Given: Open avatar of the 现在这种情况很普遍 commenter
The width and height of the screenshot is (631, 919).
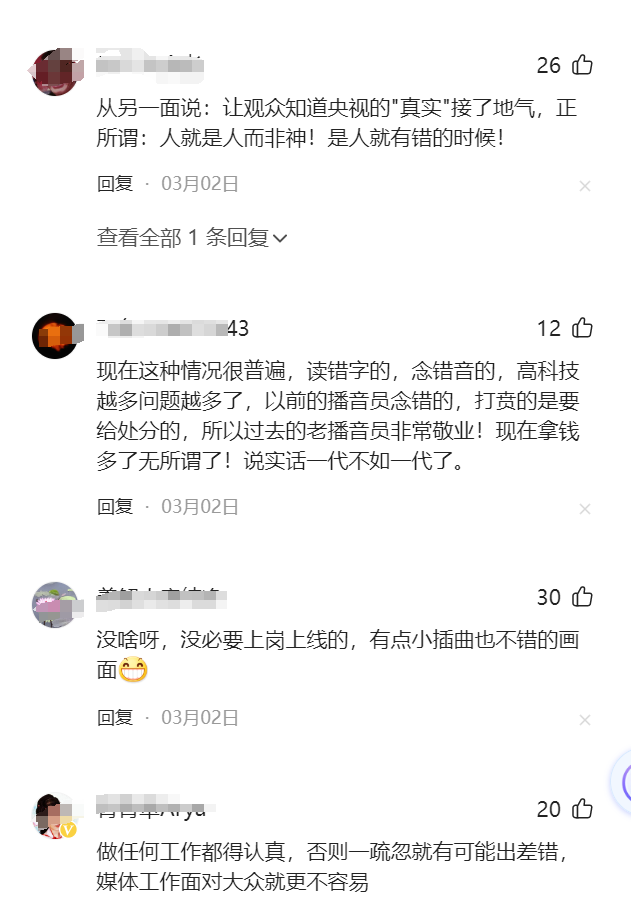Looking at the screenshot, I should pyautogui.click(x=55, y=336).
